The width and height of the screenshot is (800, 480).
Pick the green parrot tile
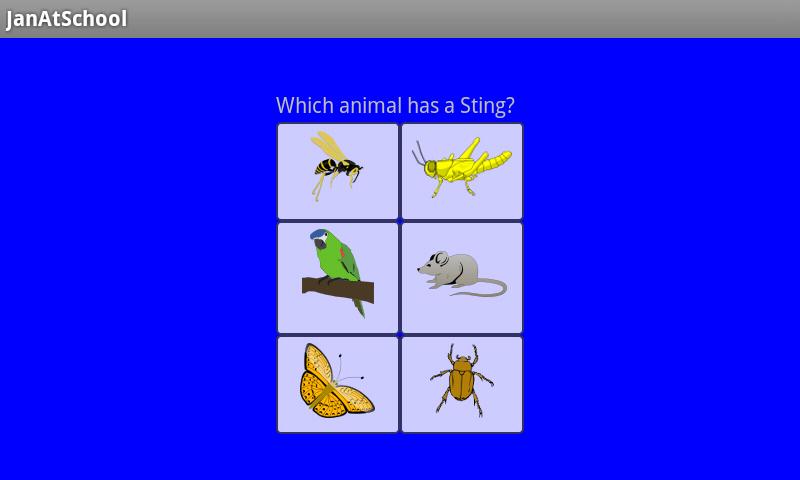[x=338, y=277]
